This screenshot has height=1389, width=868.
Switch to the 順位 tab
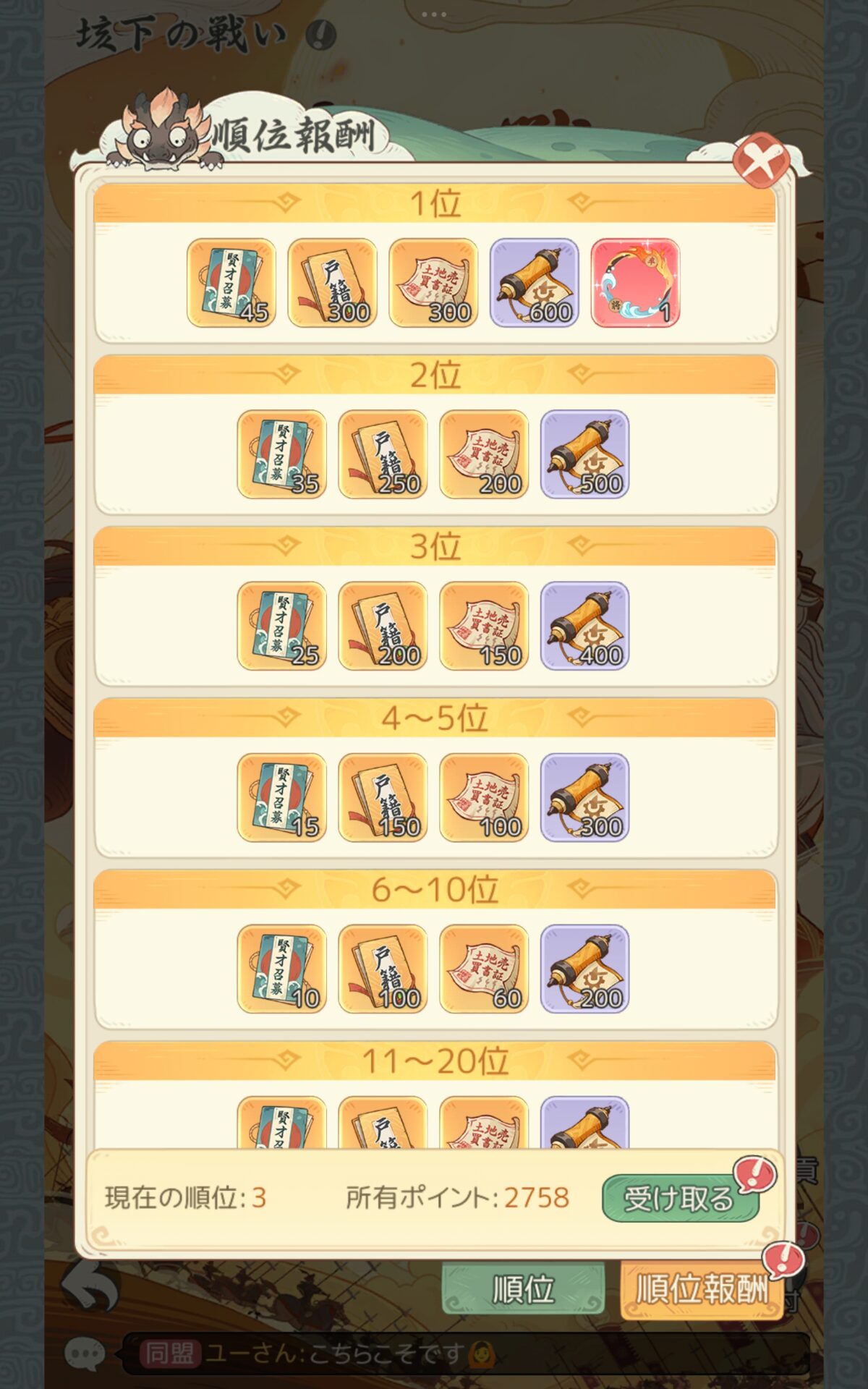[523, 1289]
